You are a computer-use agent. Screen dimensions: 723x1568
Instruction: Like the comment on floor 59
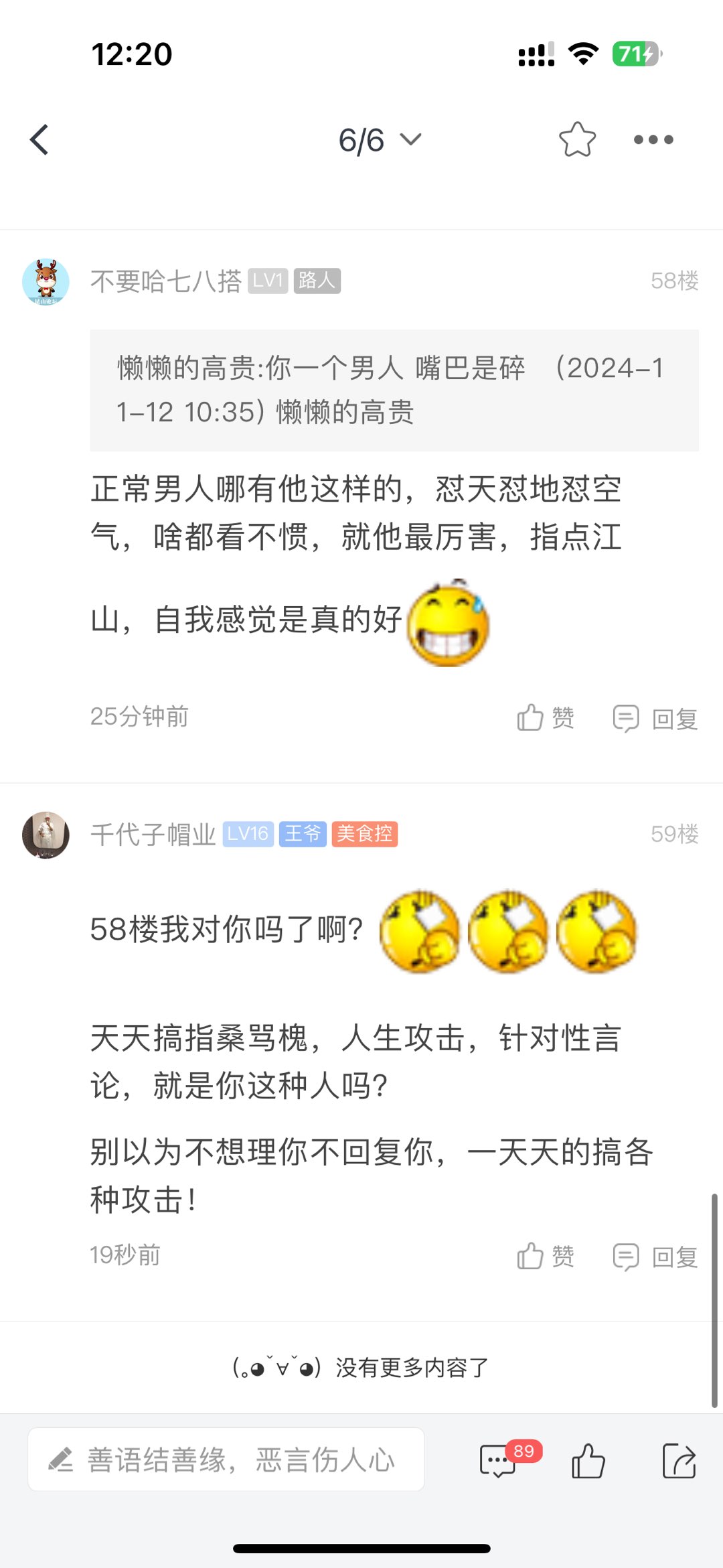tap(545, 1257)
